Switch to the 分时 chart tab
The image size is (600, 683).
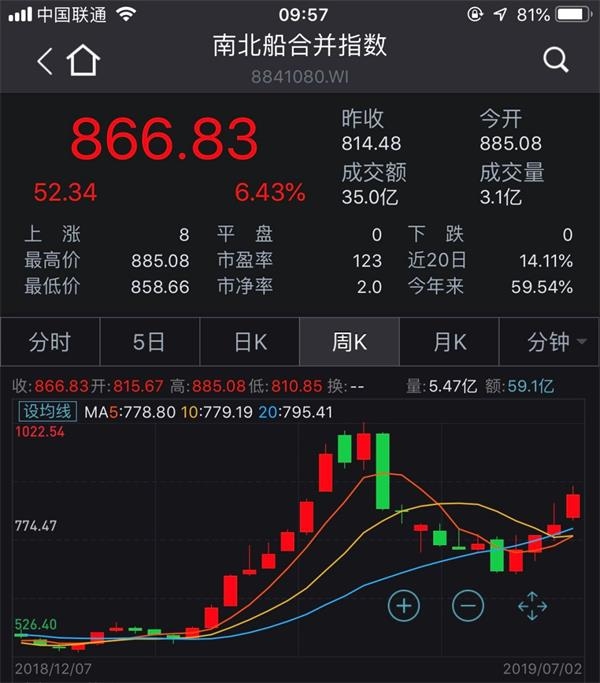coord(50,342)
